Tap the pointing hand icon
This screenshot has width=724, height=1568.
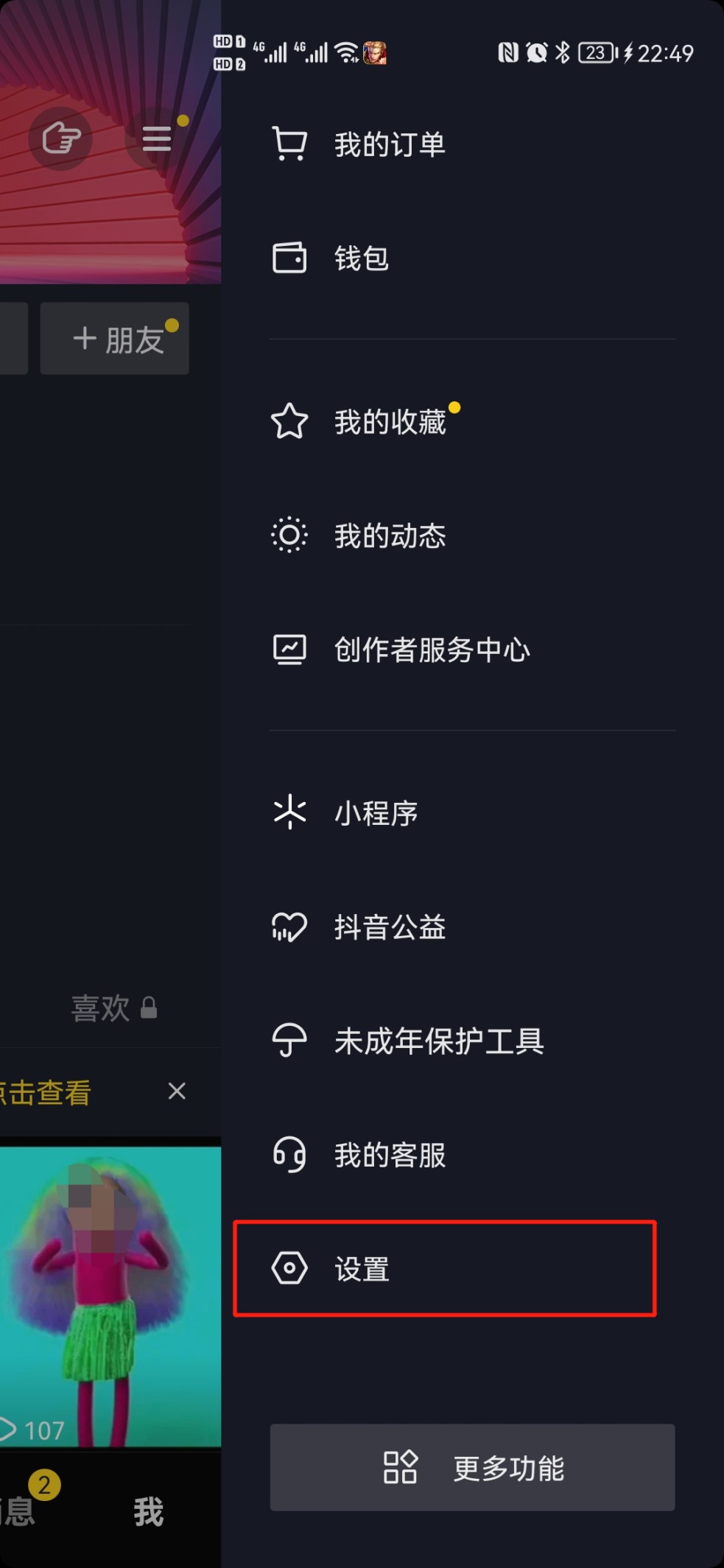(60, 138)
